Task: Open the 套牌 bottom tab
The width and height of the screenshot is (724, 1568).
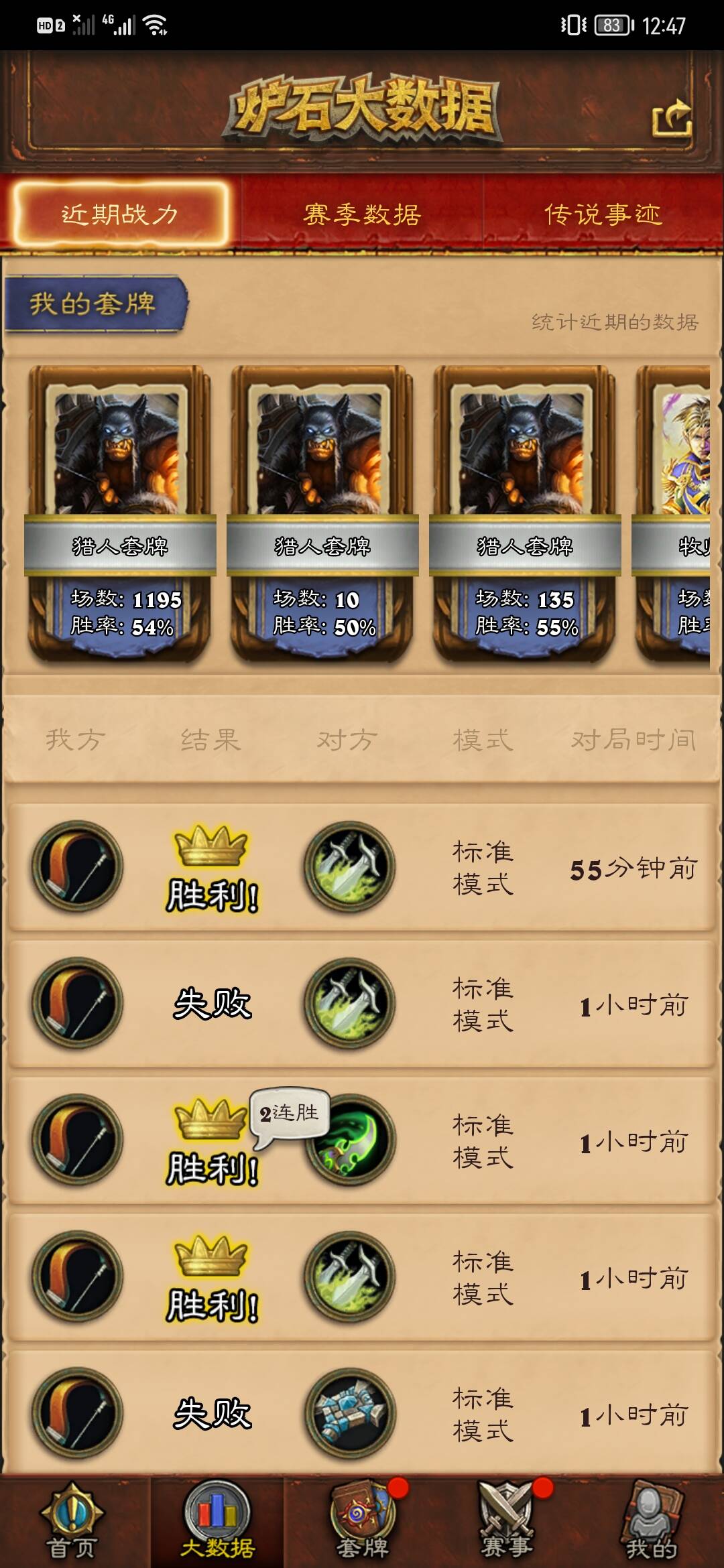Action: click(x=363, y=1522)
